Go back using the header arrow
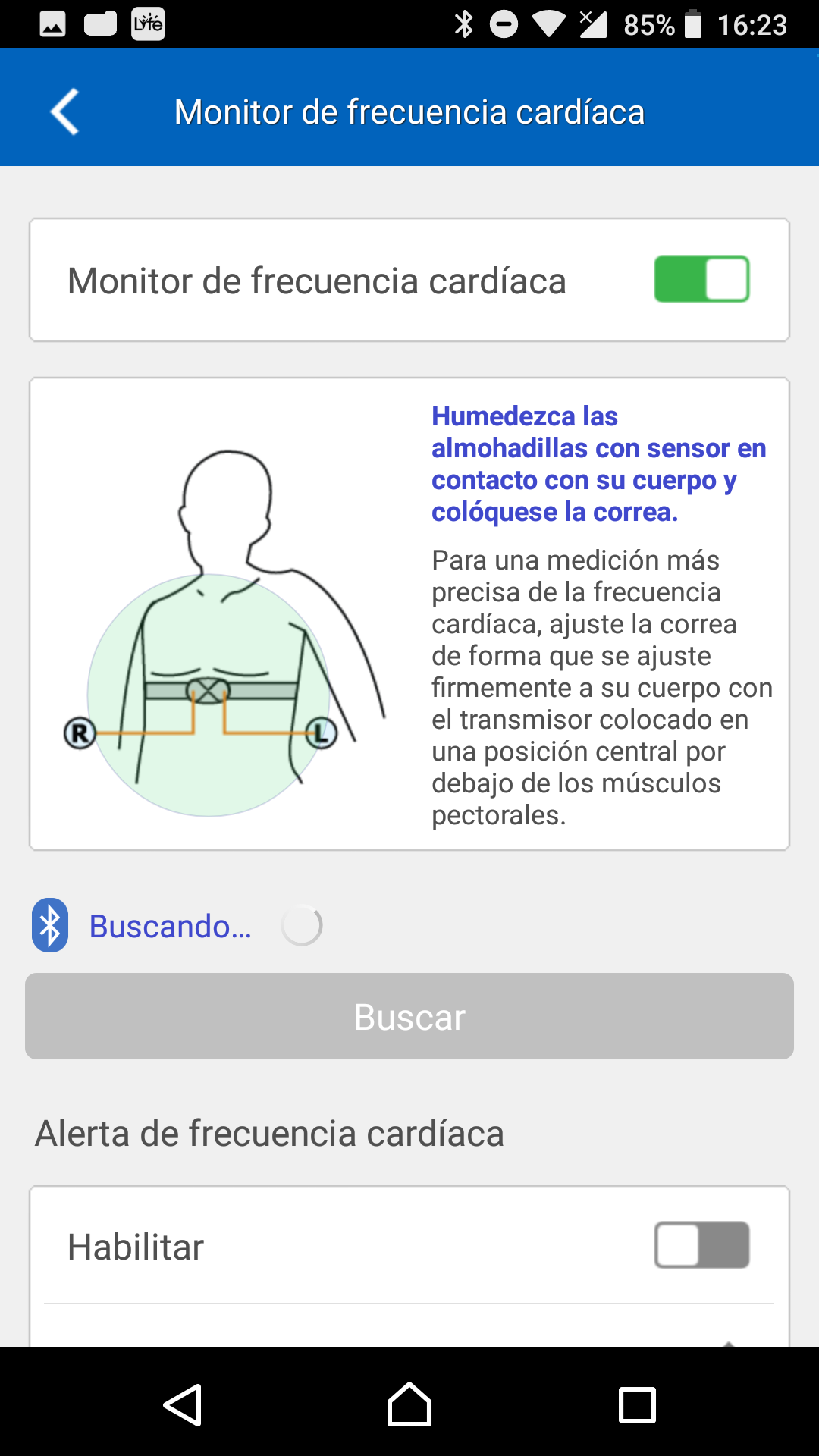Viewport: 819px width, 1456px height. 65,111
